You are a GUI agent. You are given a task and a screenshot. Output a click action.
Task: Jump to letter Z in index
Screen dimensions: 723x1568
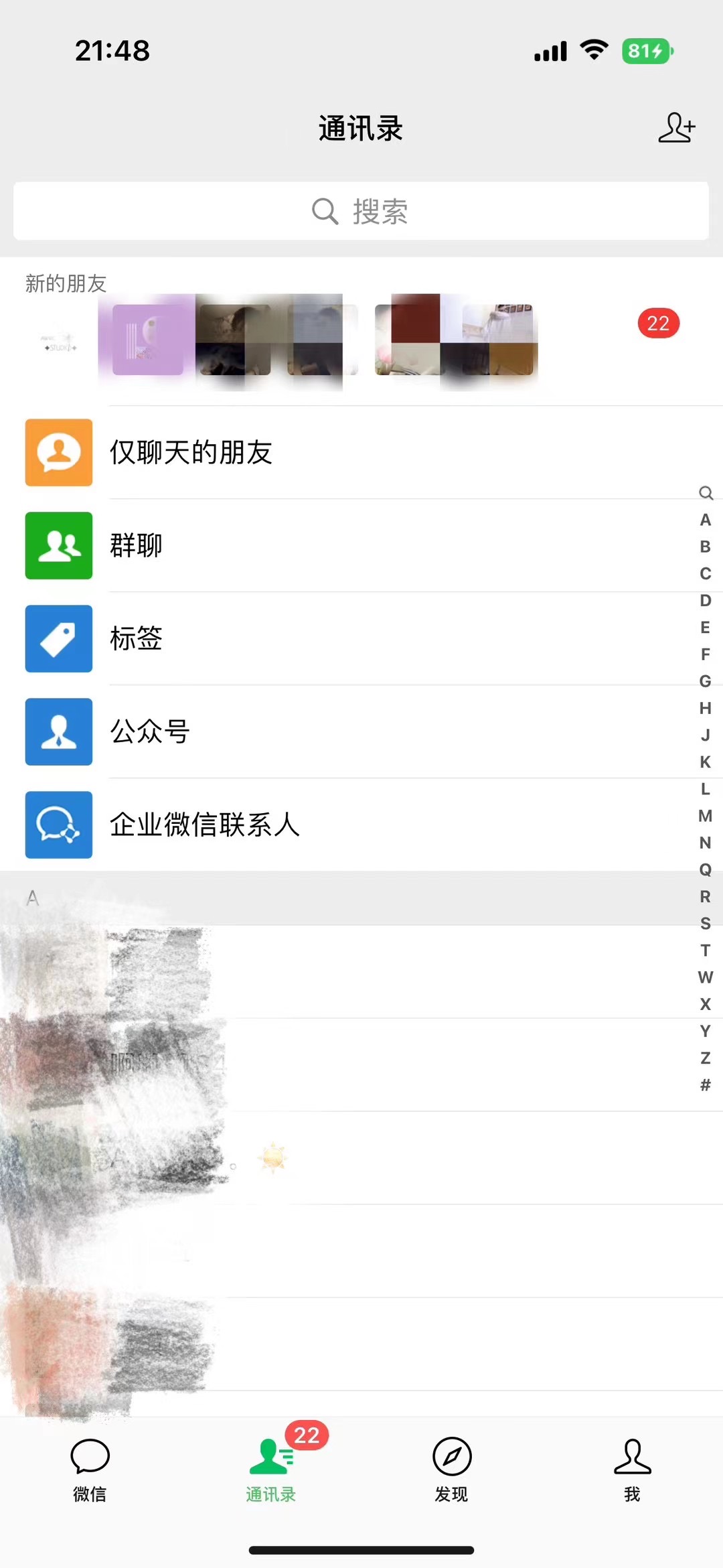pos(705,1058)
